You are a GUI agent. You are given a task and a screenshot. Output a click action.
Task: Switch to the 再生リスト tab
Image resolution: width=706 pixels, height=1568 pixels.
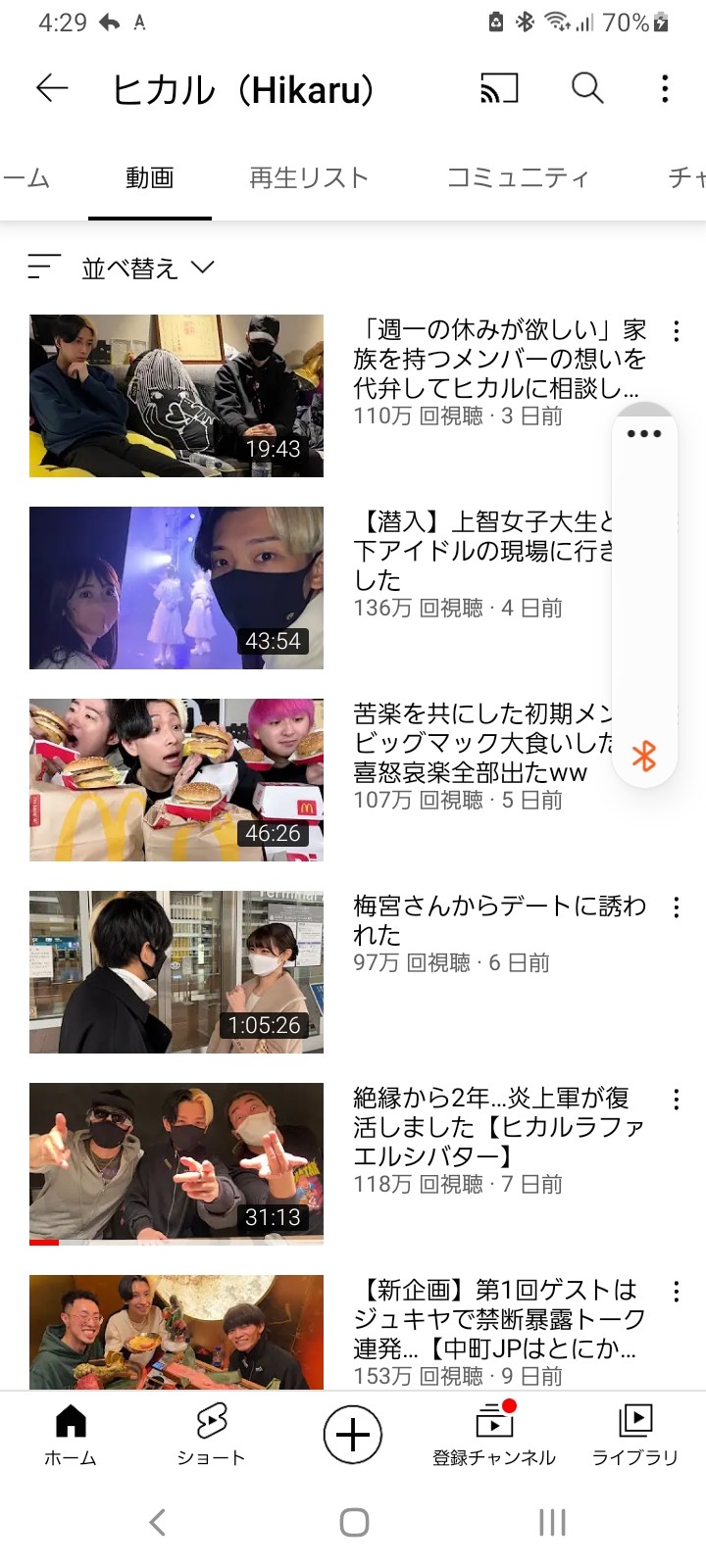coord(309,177)
